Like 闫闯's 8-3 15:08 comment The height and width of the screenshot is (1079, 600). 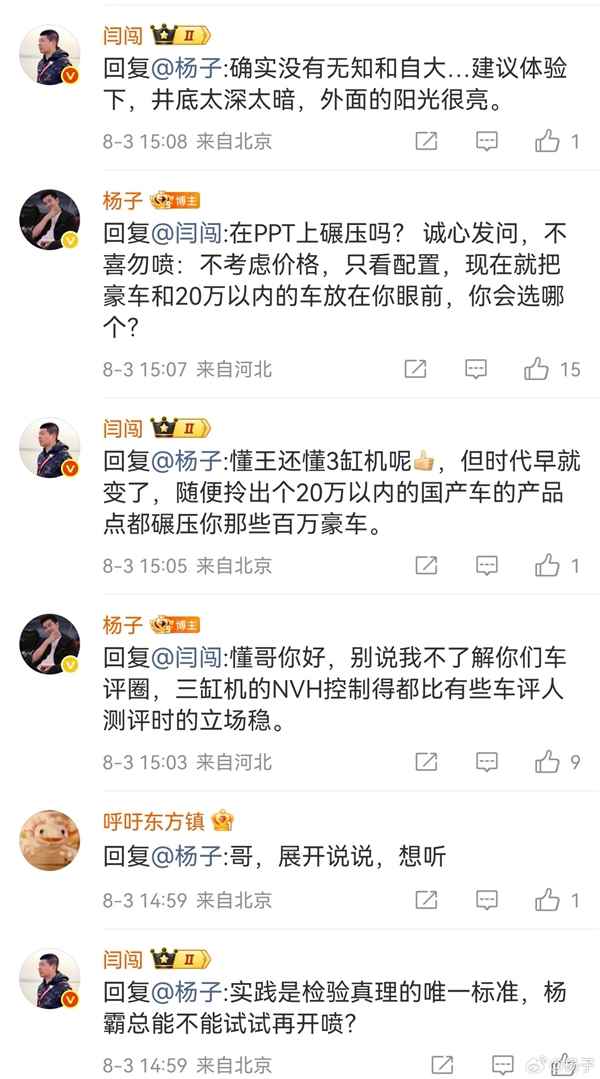pos(547,141)
